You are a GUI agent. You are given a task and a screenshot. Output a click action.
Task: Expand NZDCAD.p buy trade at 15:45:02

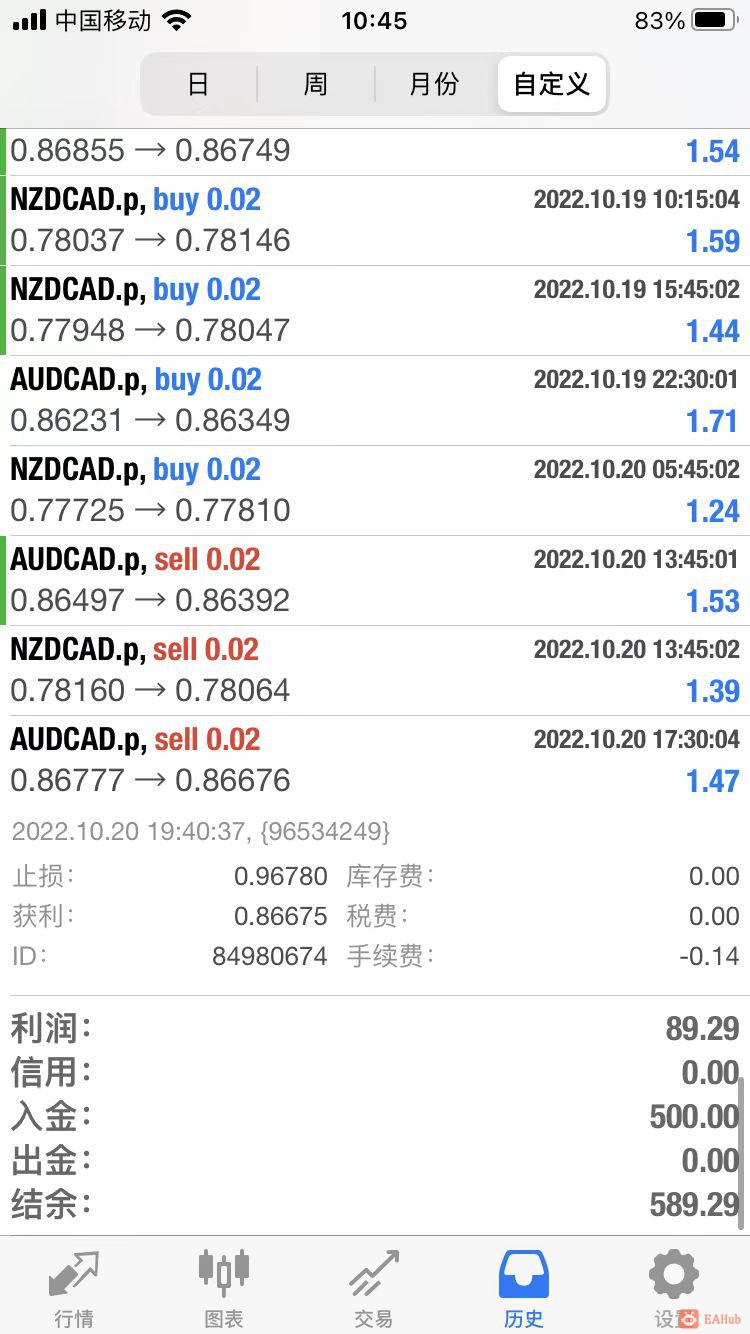pos(375,311)
